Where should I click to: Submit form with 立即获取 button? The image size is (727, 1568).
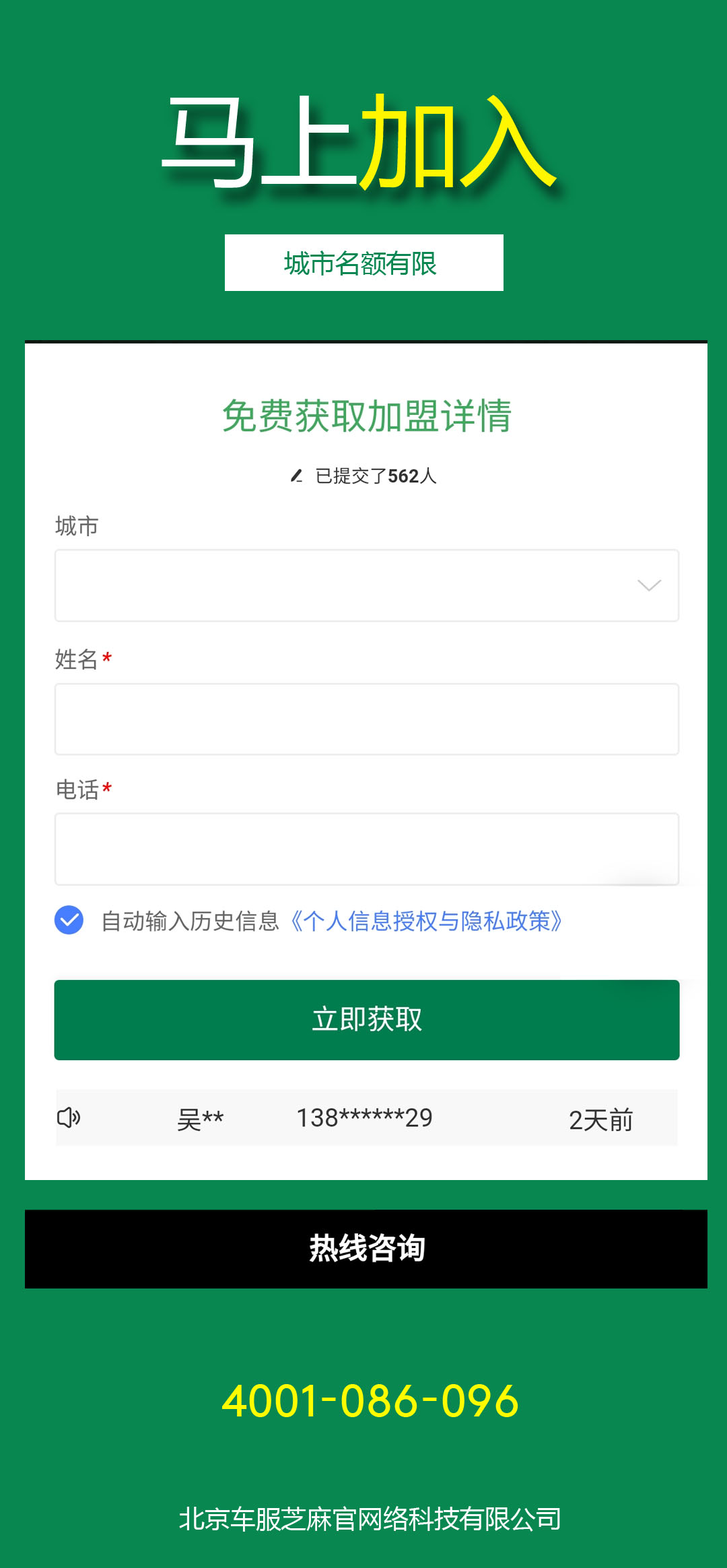(x=366, y=1020)
